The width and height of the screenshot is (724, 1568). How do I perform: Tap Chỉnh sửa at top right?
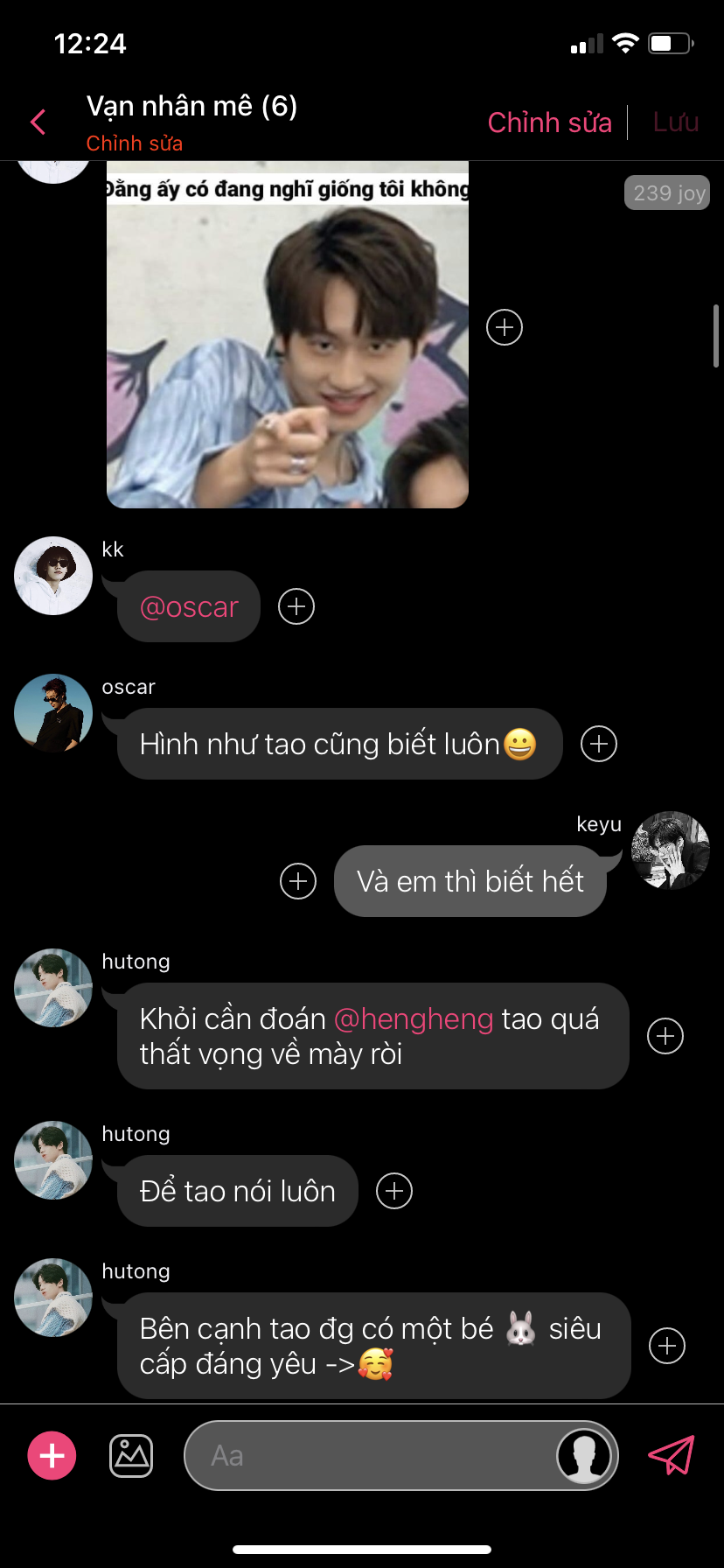pos(549,122)
